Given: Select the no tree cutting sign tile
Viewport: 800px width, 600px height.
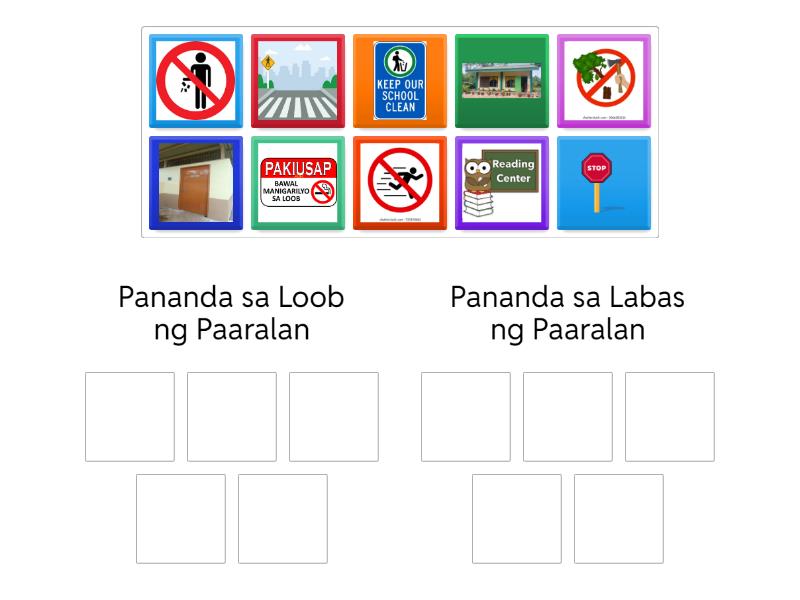Looking at the screenshot, I should (x=604, y=81).
